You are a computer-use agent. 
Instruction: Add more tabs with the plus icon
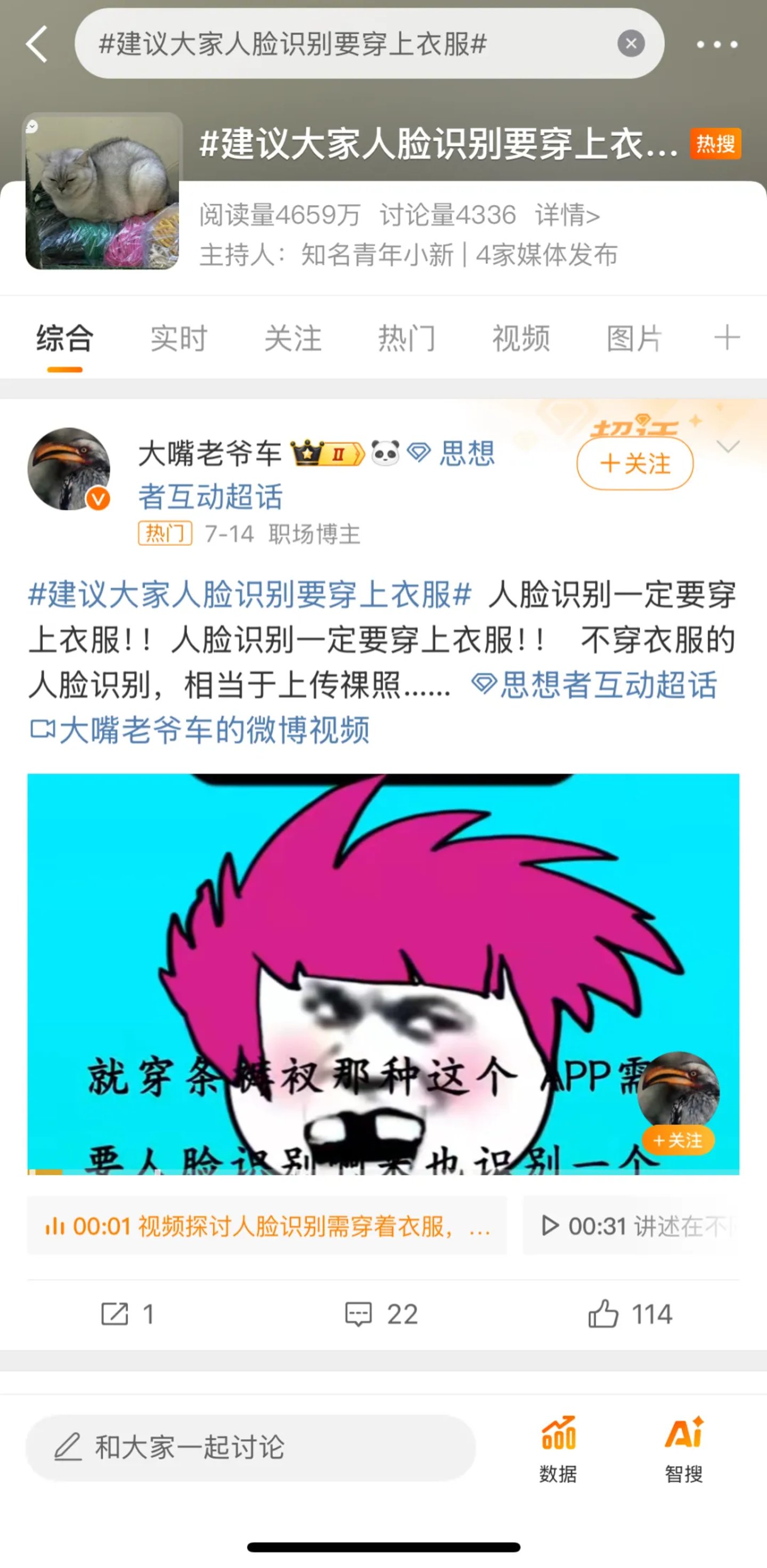pos(726,337)
